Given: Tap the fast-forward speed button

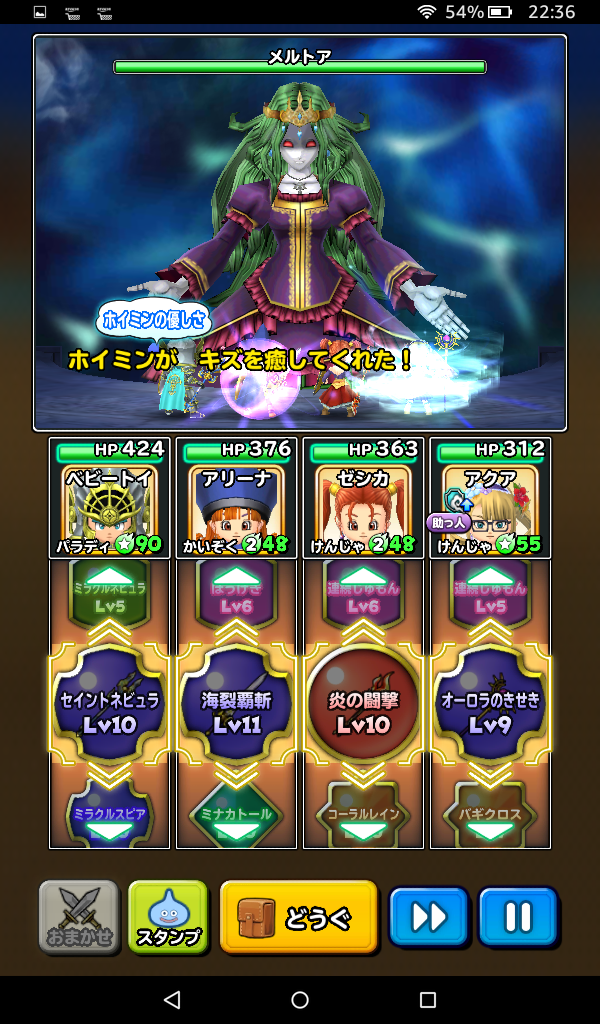Looking at the screenshot, I should tap(428, 916).
